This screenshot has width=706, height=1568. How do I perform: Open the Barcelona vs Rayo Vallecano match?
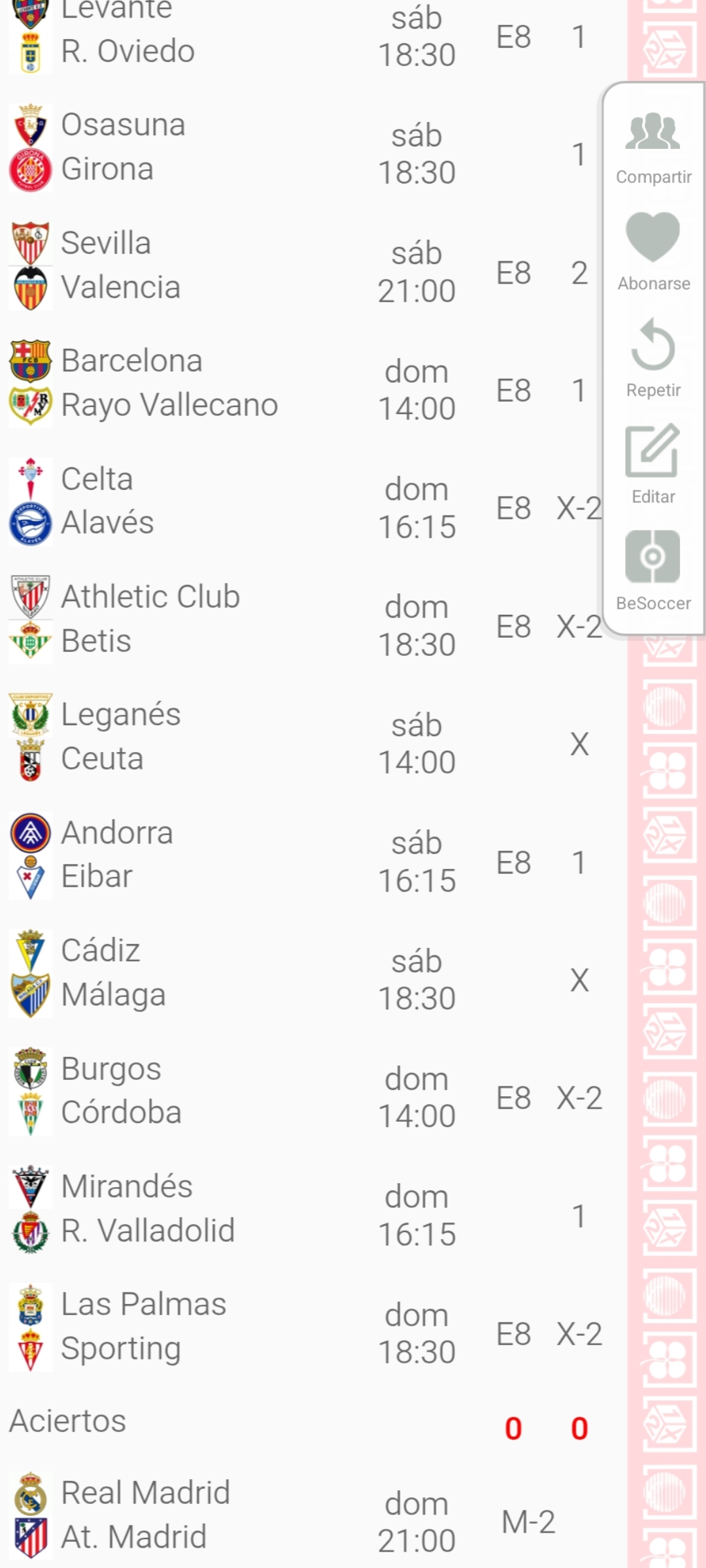coord(170,383)
